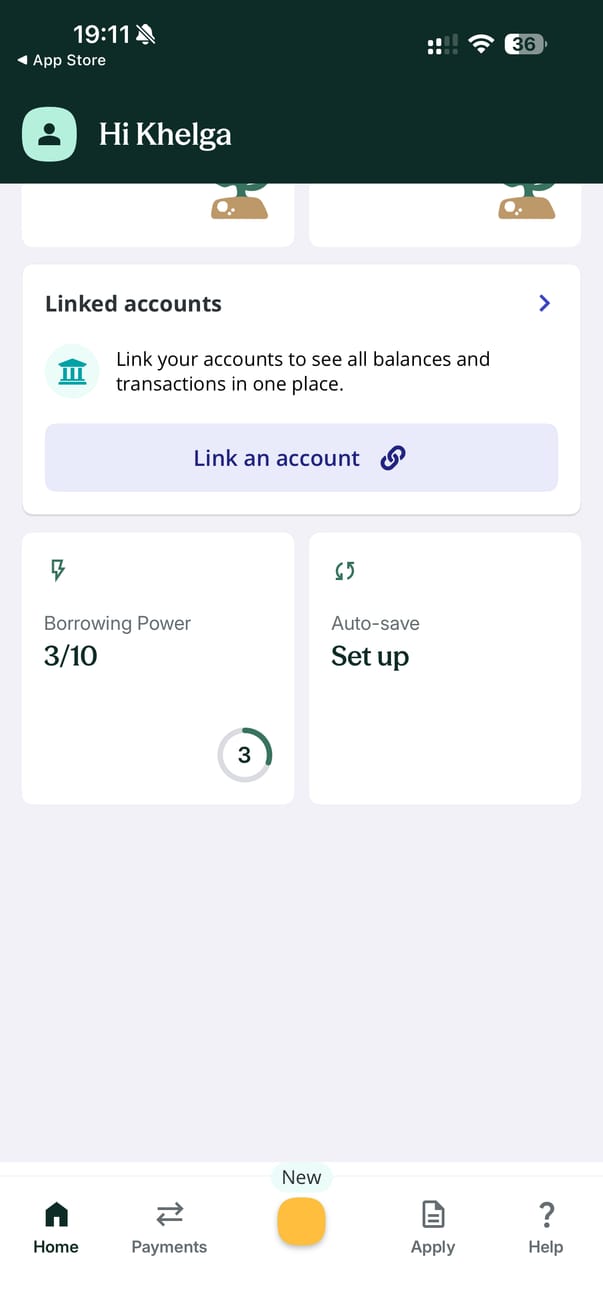Open the Borrowing Power card
Screen dimensions: 603x1310
158,667
